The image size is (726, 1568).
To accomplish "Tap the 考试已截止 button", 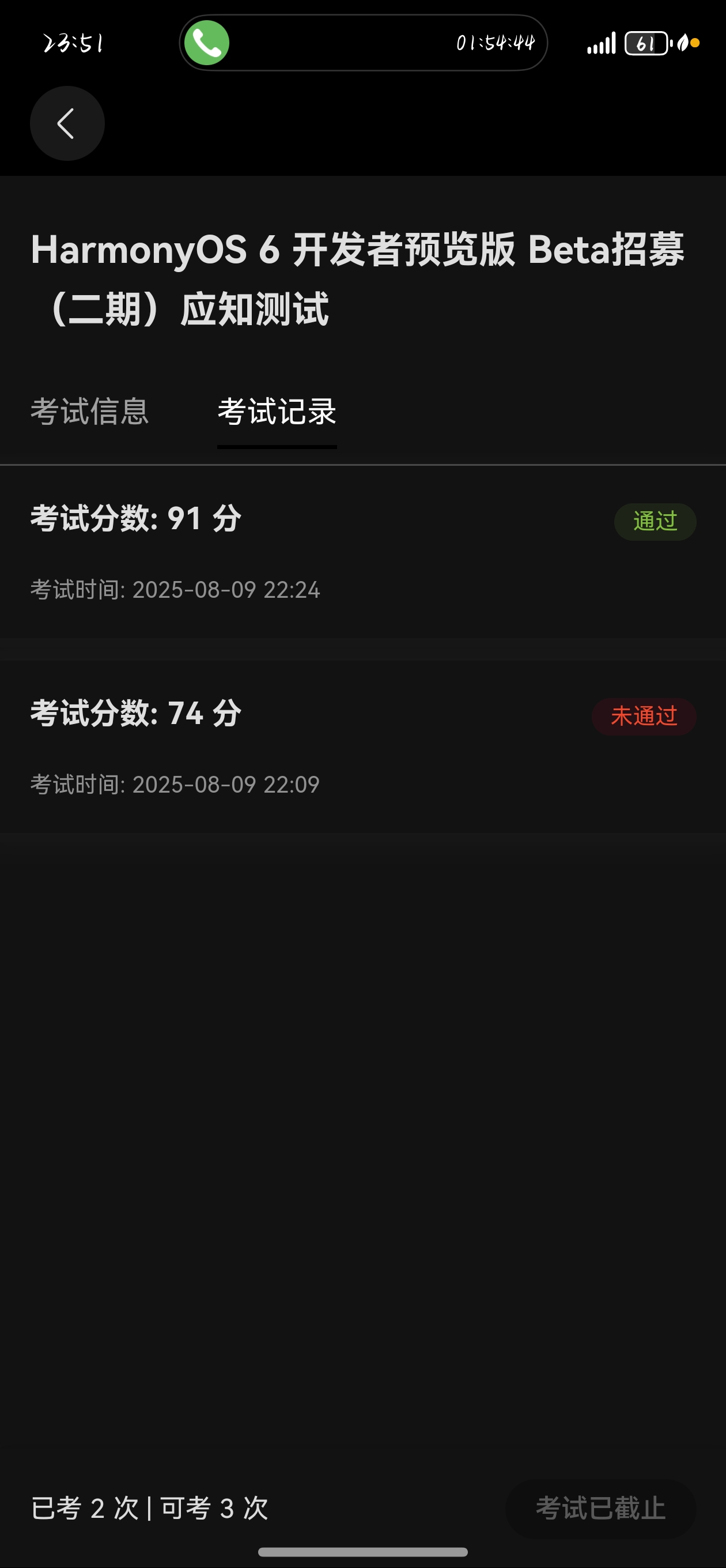I will pyautogui.click(x=600, y=1509).
